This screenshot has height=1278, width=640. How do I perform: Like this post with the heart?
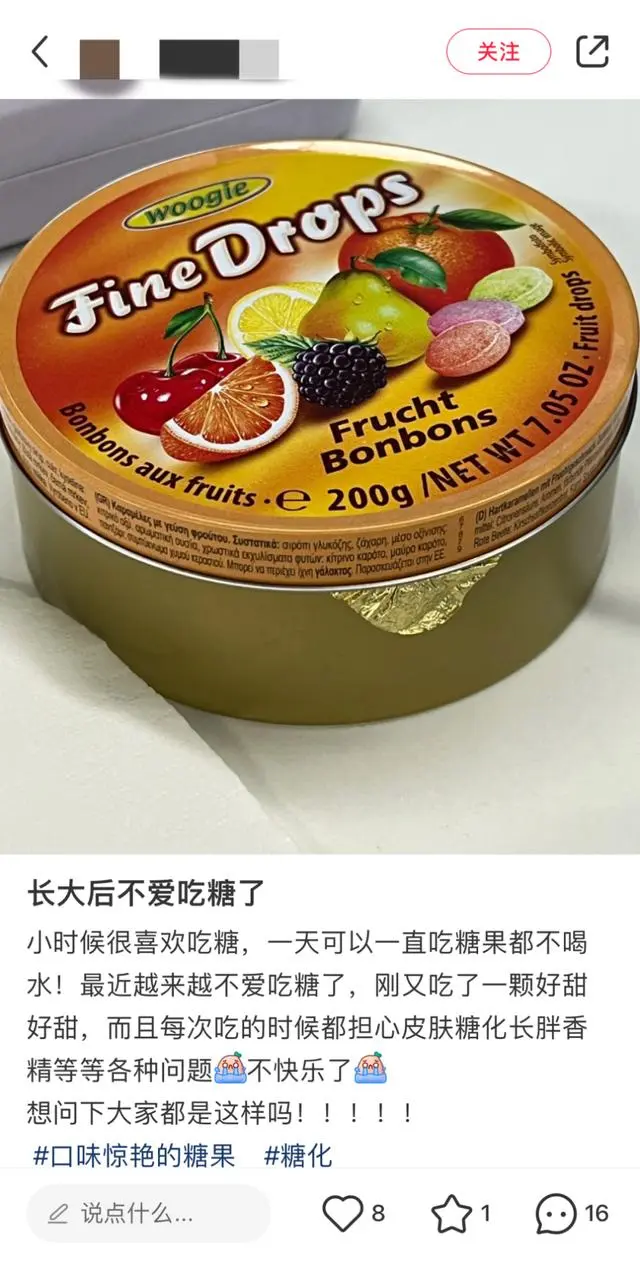[342, 1214]
